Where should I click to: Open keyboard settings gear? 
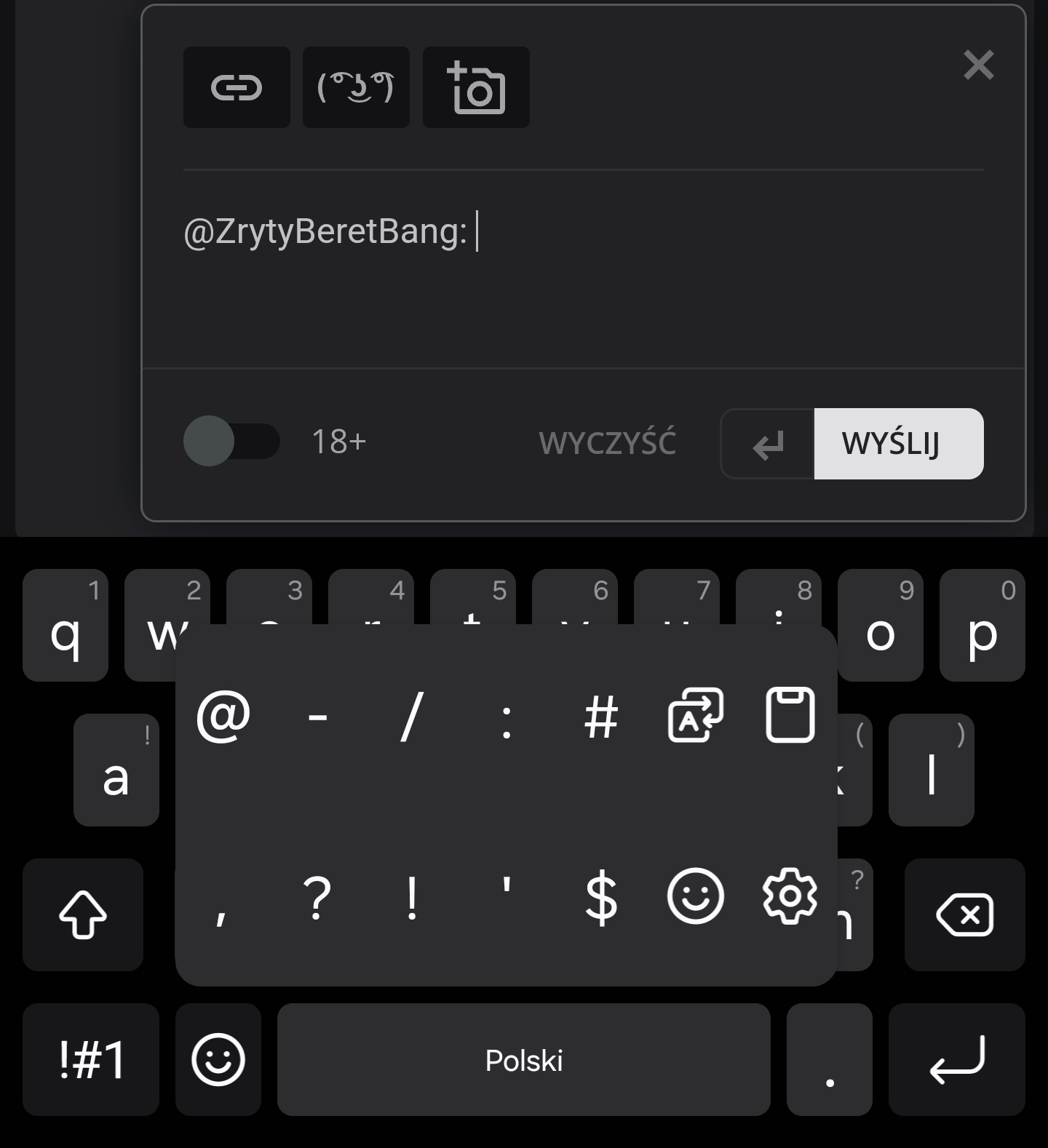tap(790, 896)
